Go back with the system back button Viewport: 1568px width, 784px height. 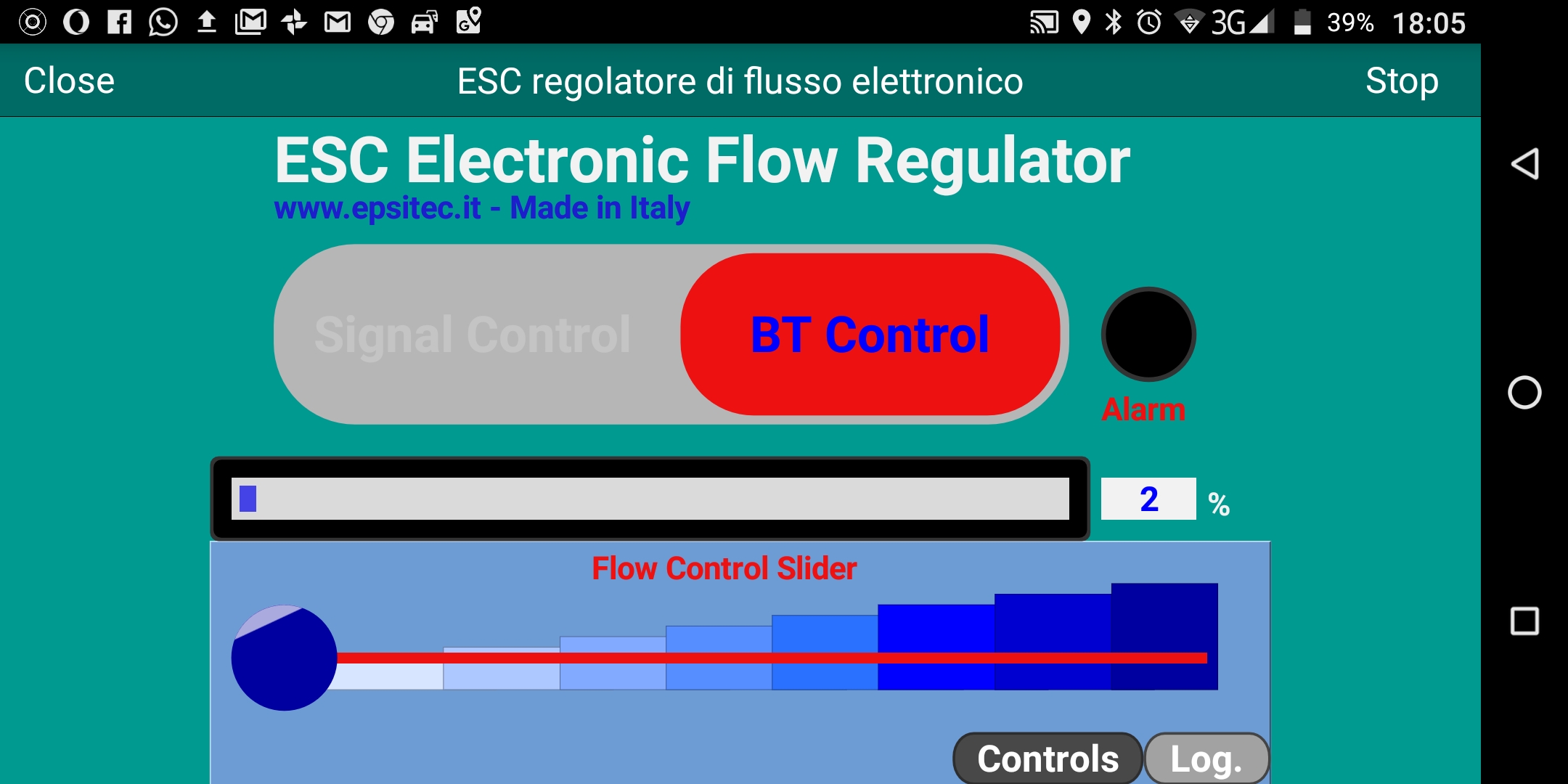pyautogui.click(x=1524, y=163)
